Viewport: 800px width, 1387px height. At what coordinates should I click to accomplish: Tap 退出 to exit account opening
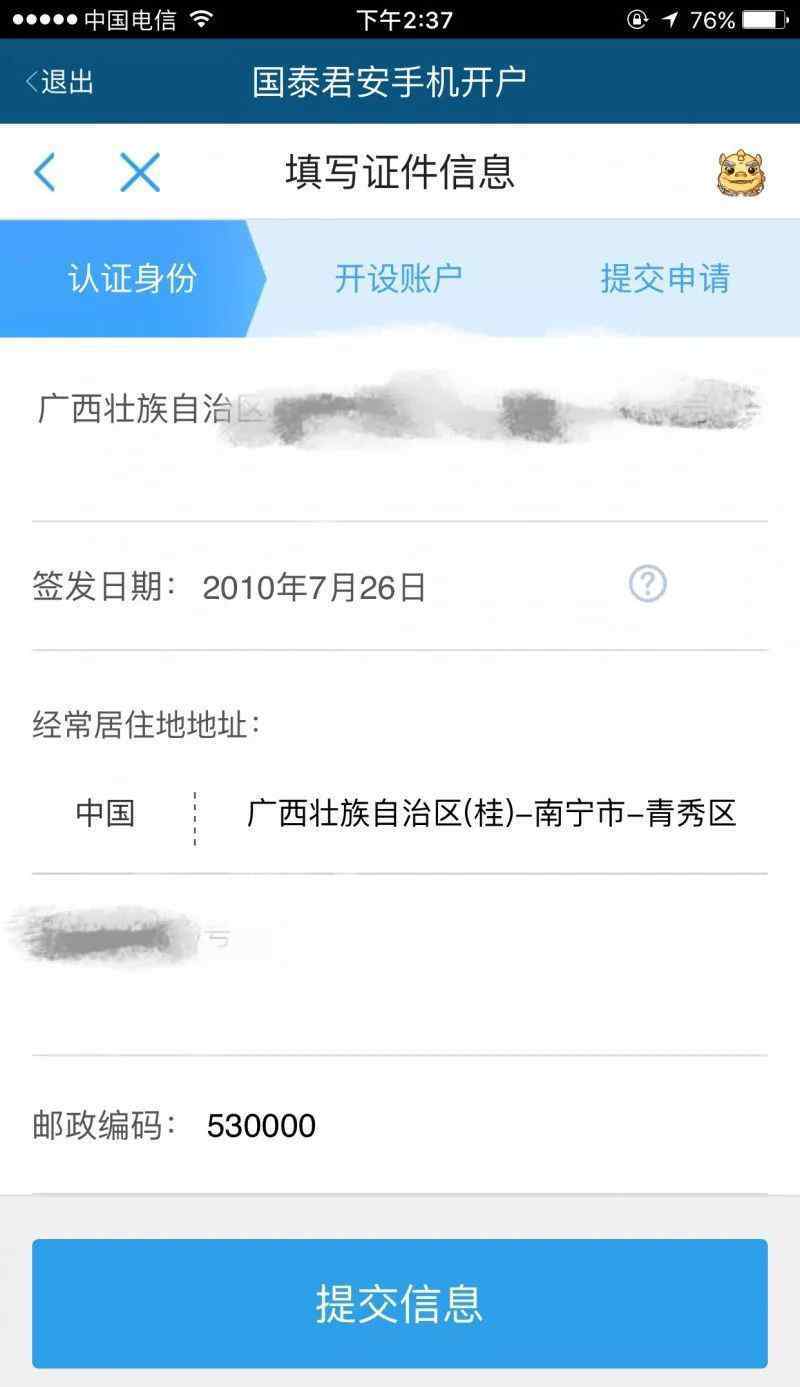click(x=59, y=81)
